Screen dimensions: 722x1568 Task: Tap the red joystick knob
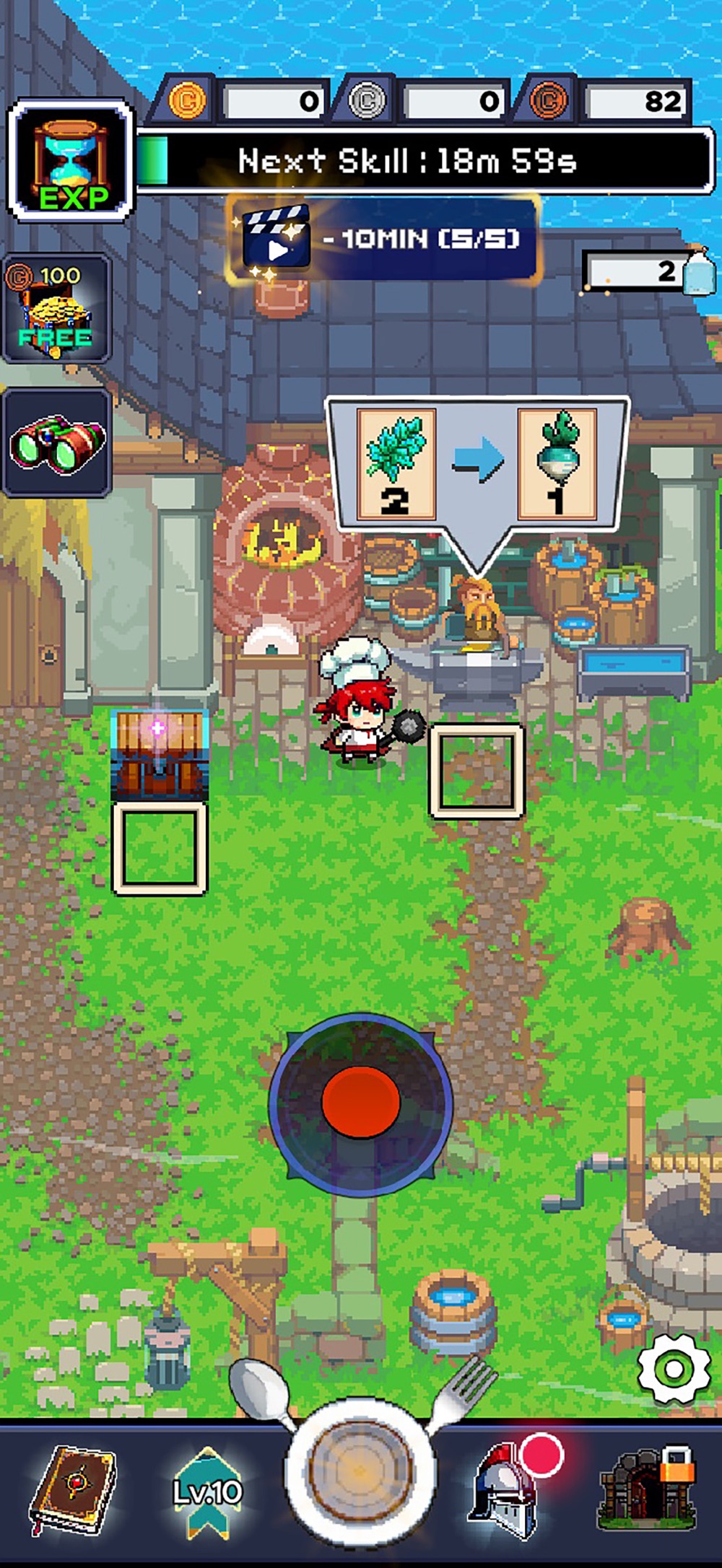360,1103
